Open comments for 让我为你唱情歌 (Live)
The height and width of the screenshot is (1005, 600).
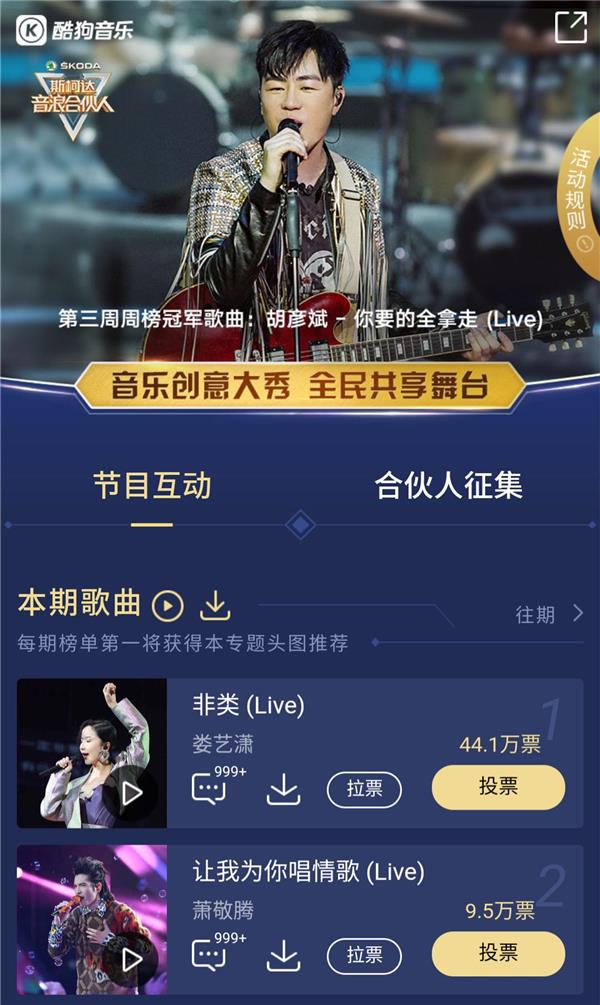tap(210, 955)
